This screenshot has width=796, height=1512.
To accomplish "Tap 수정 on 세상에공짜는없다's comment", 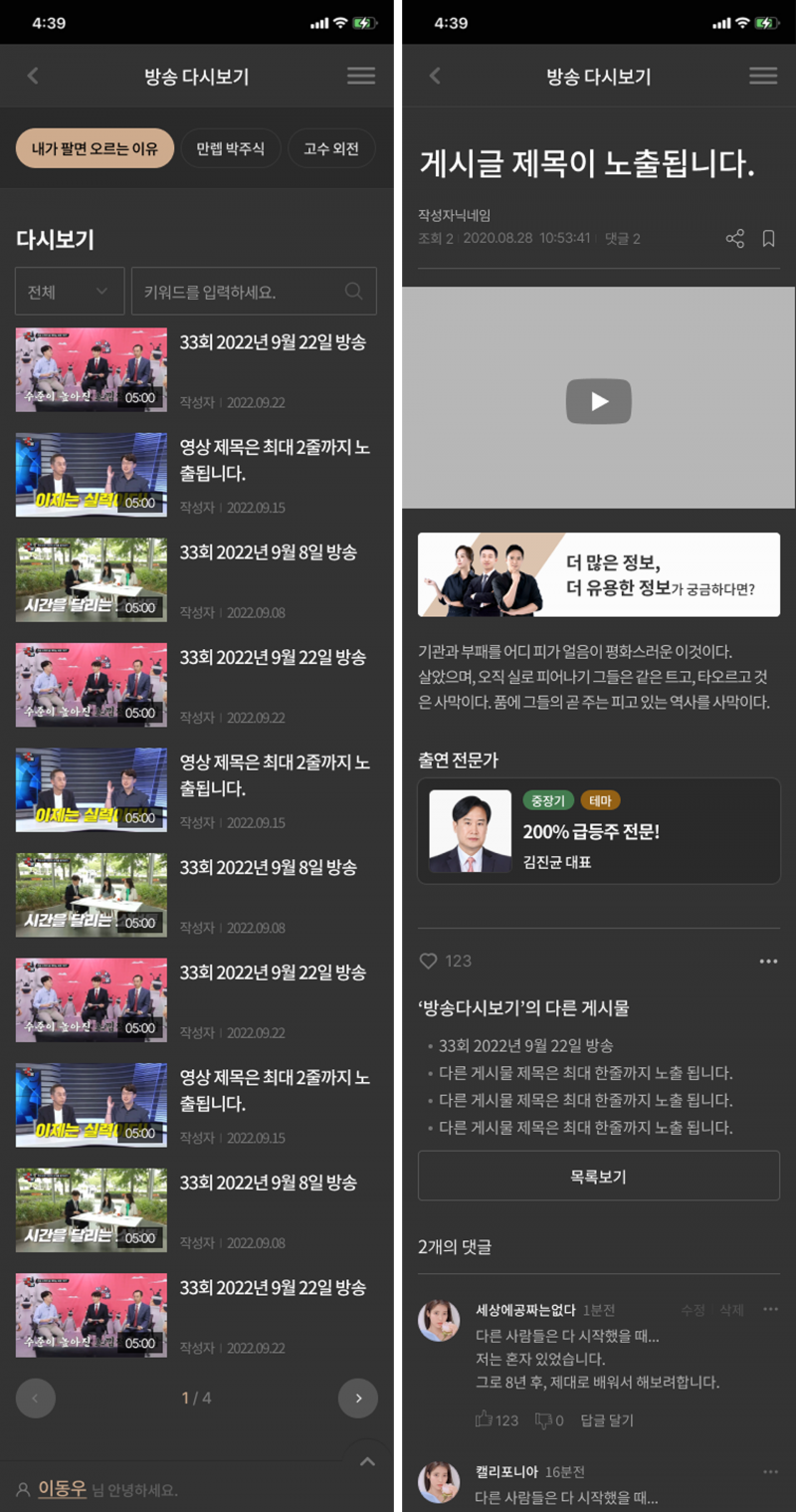I will [694, 1309].
